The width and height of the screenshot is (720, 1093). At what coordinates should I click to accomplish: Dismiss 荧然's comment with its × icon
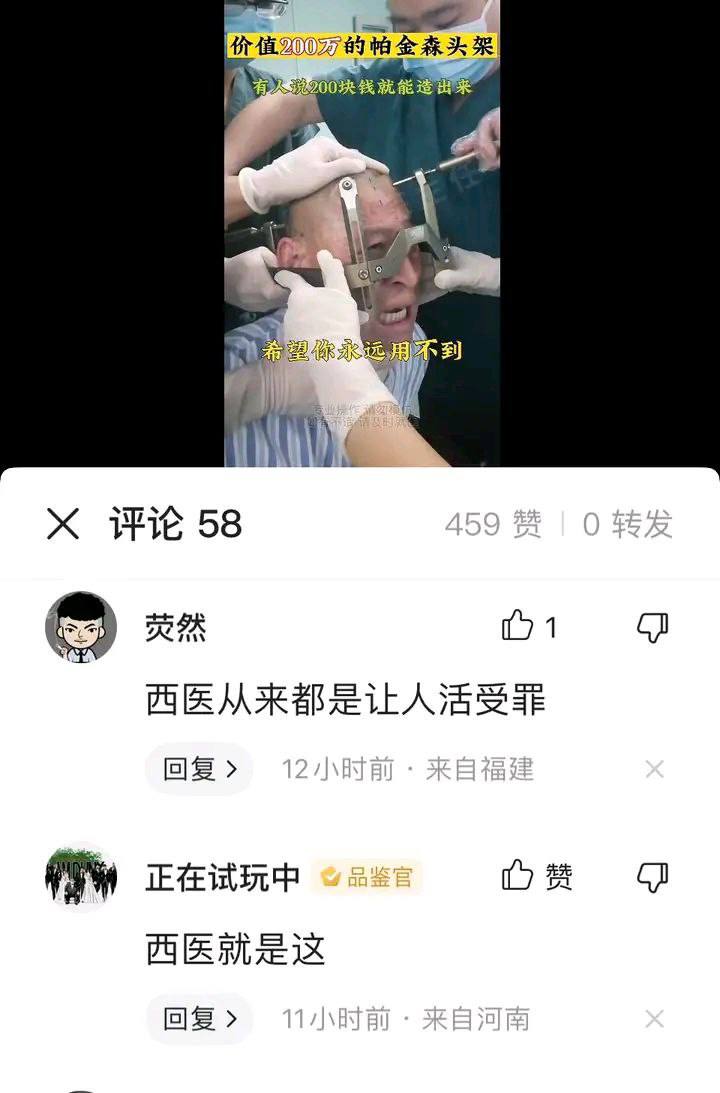click(654, 769)
